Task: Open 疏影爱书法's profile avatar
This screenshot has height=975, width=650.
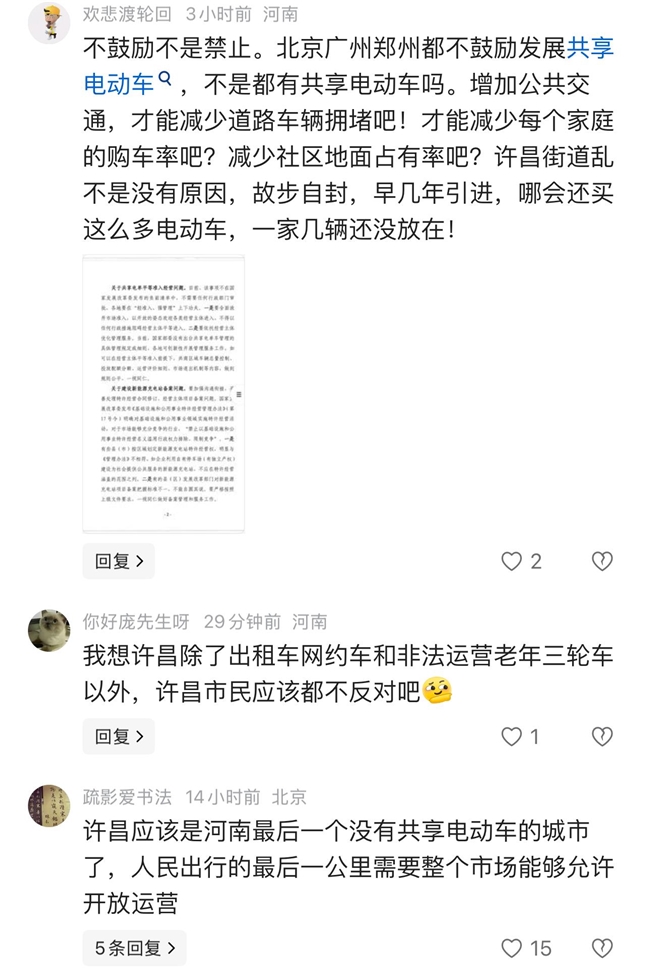Action: pos(49,805)
